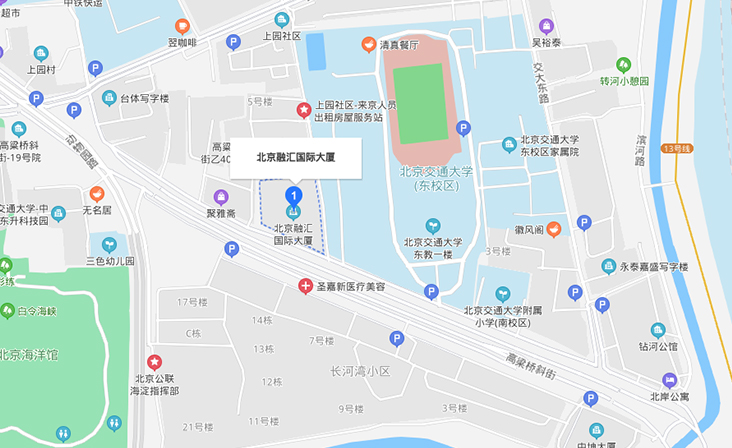Select the 徽风阁 restaurant marker
The height and width of the screenshot is (448, 732).
[x=553, y=230]
